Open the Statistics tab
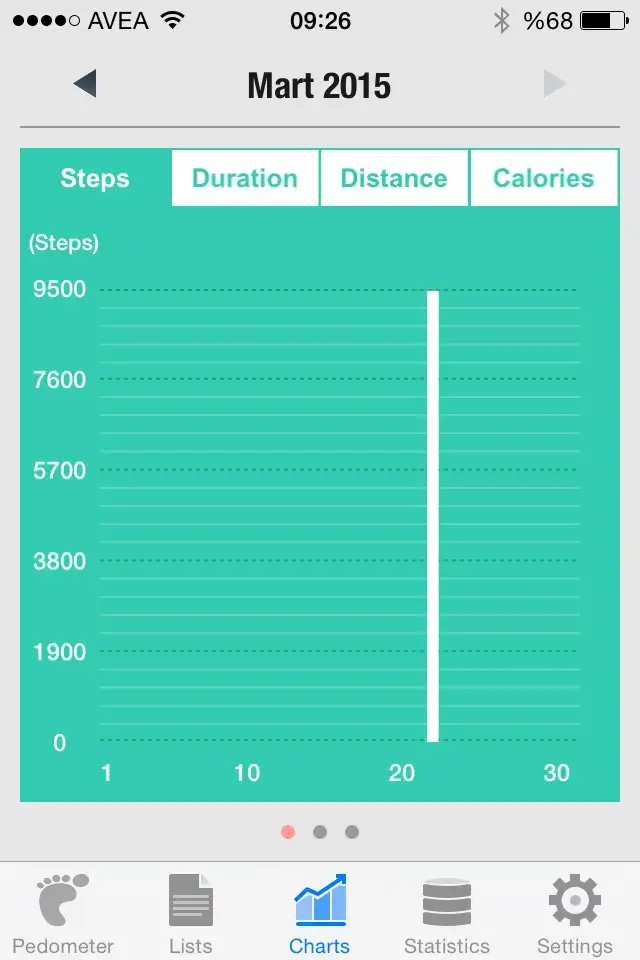Screen dimensions: 640x960 (447, 913)
